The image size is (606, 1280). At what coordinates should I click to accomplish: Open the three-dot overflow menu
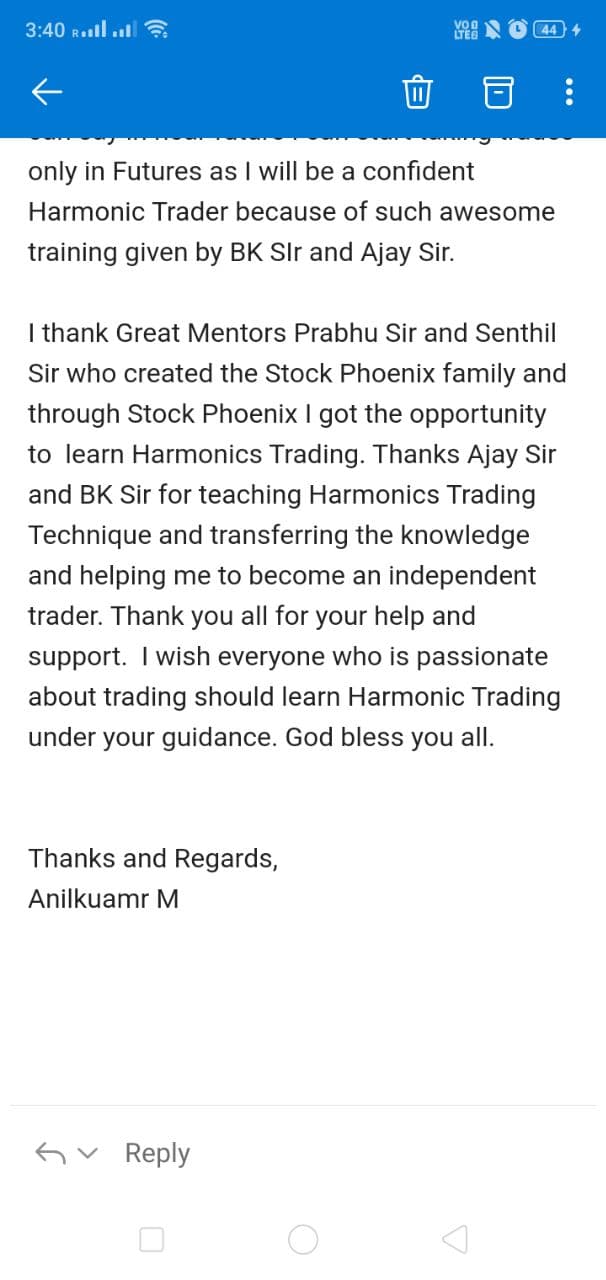[x=569, y=93]
